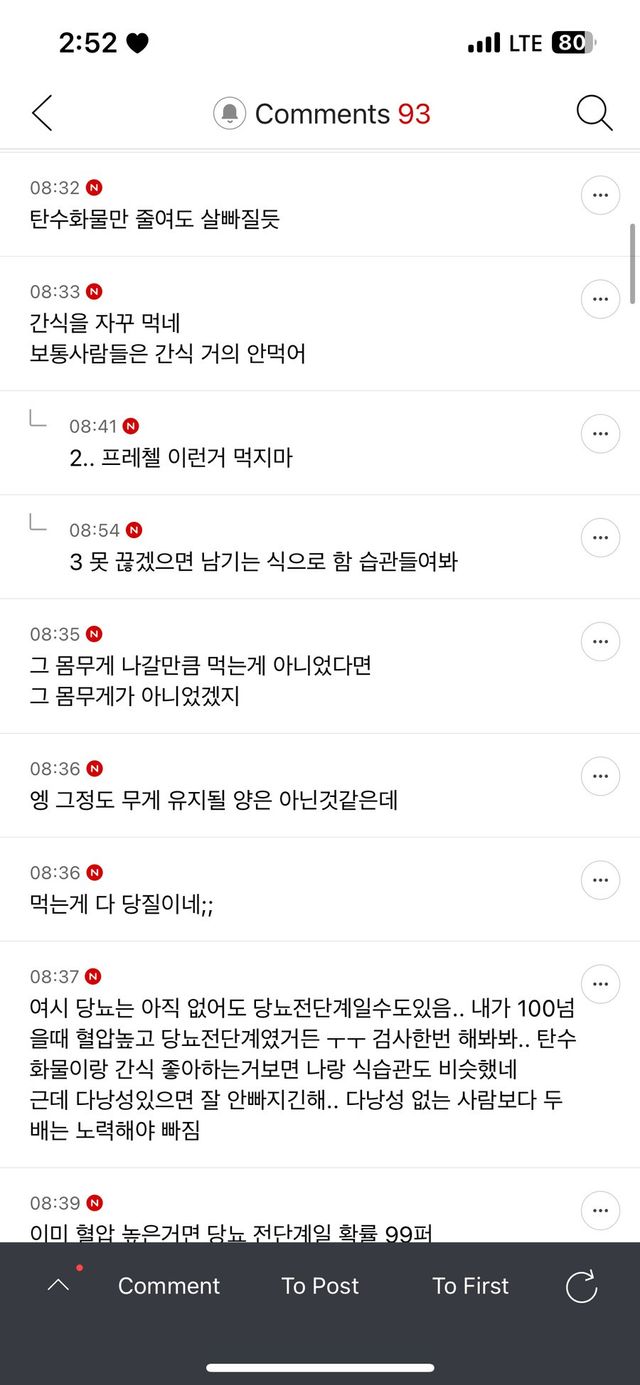The width and height of the screenshot is (640, 1385).
Task: Tap the comment notification bell icon
Action: coord(230,114)
